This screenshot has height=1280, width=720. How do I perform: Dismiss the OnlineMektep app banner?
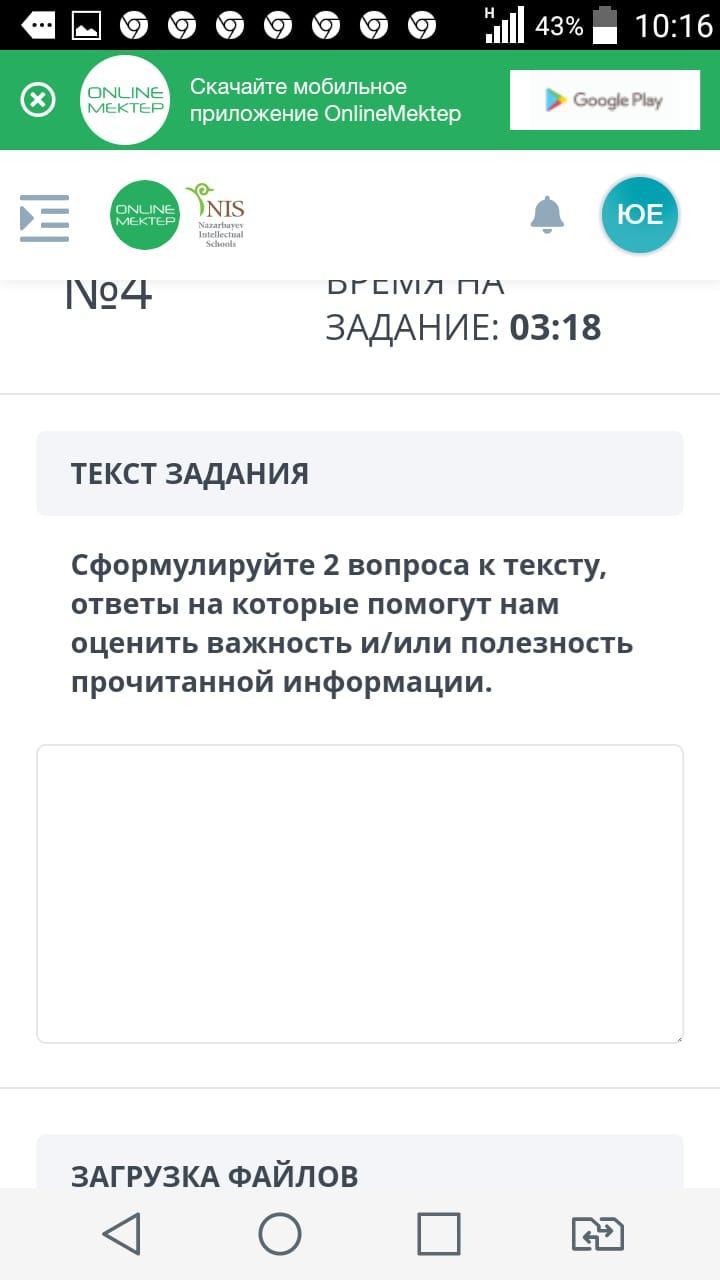pyautogui.click(x=38, y=100)
